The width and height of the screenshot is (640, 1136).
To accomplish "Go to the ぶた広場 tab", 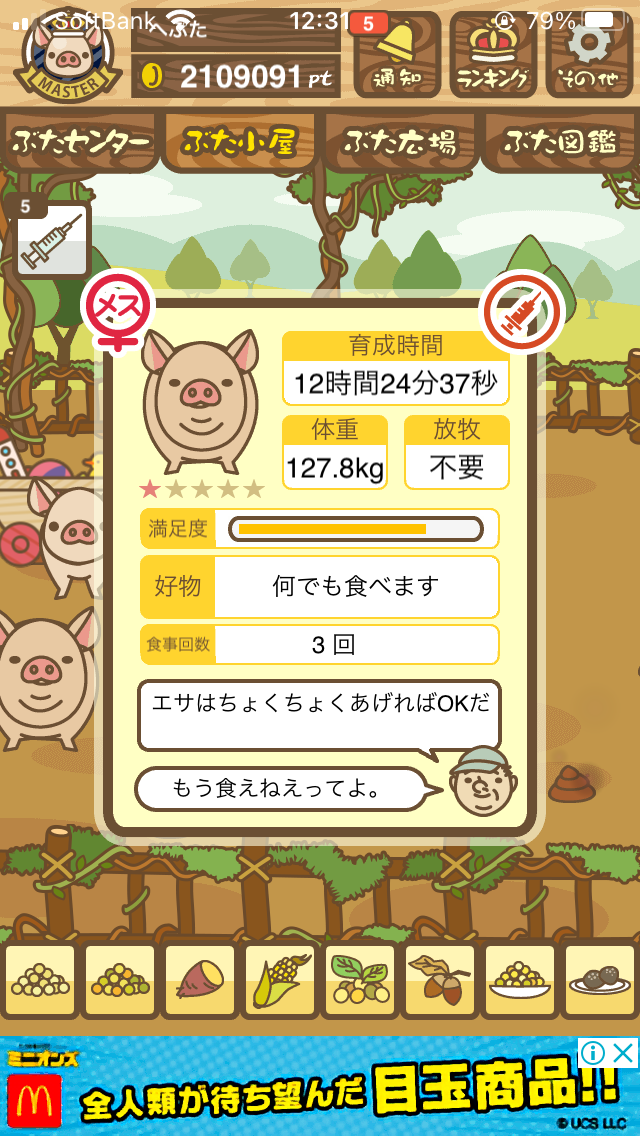I will click(x=401, y=142).
